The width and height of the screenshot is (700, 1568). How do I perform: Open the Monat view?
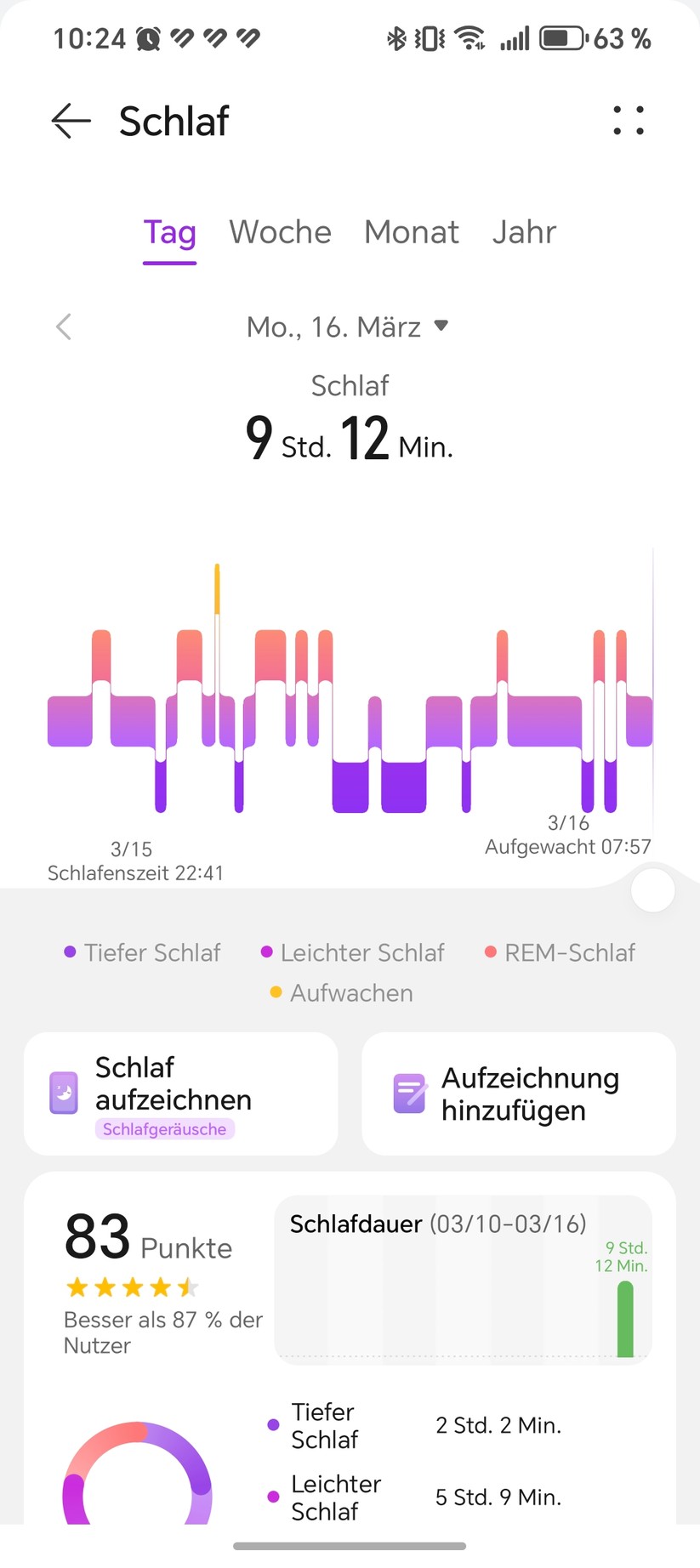412,232
